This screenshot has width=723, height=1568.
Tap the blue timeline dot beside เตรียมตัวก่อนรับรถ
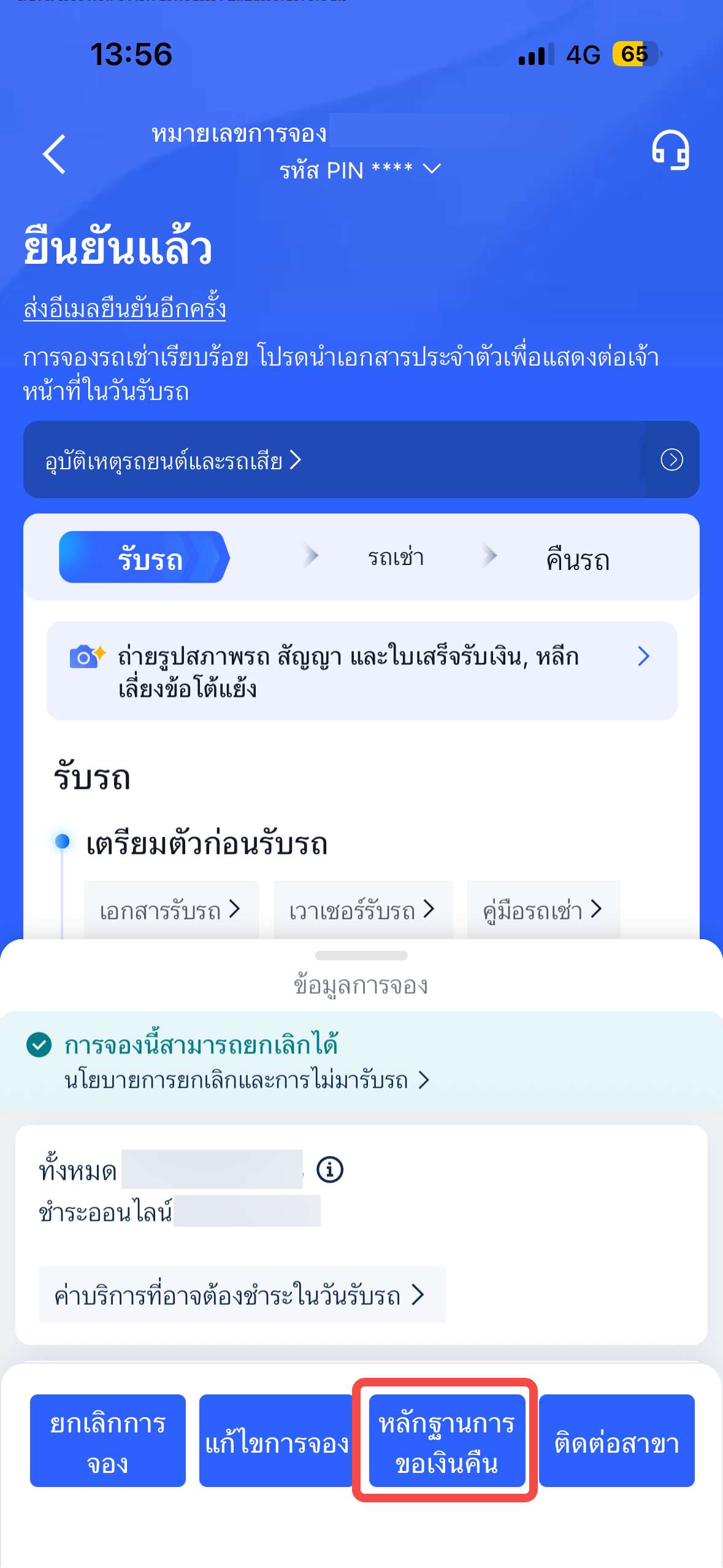pos(63,839)
